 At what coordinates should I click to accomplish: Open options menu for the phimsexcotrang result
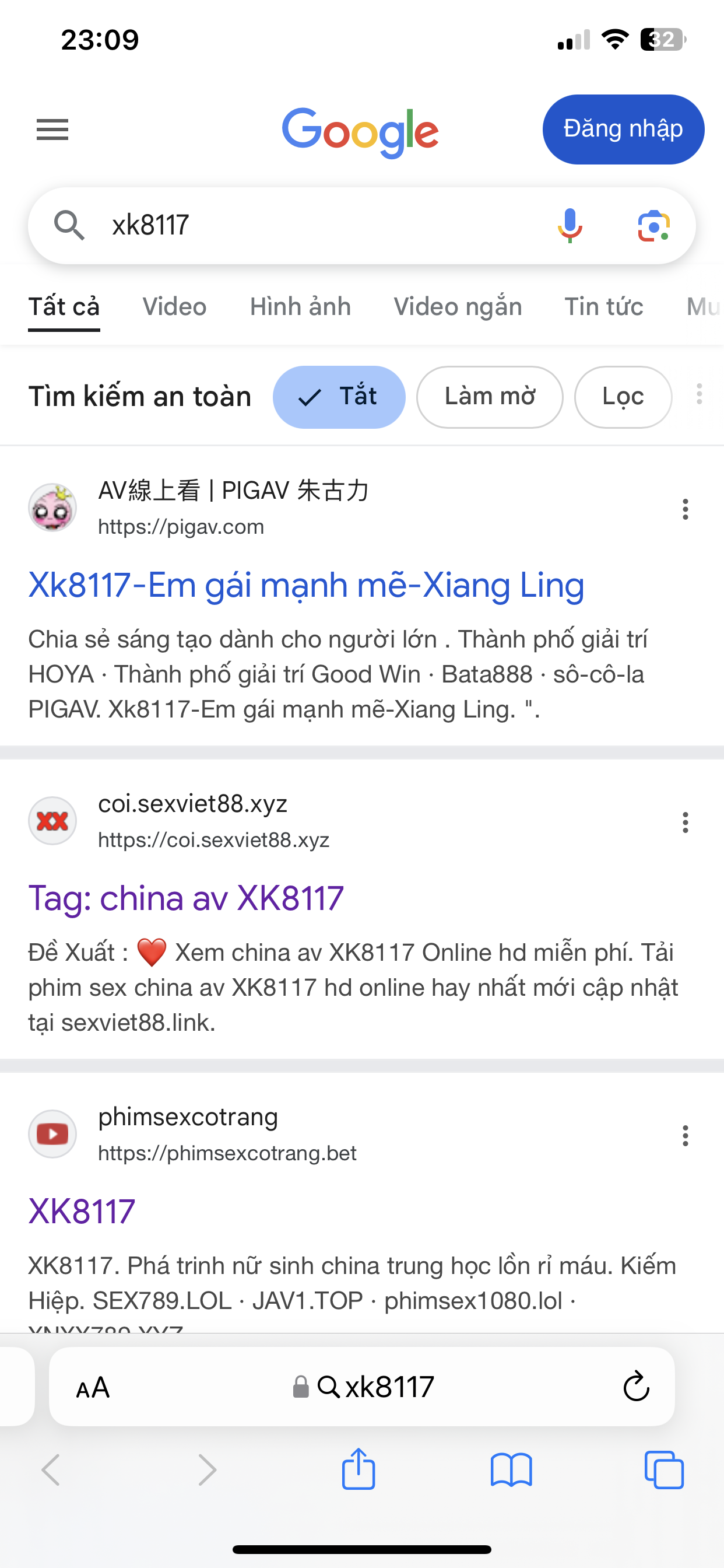(x=685, y=1136)
